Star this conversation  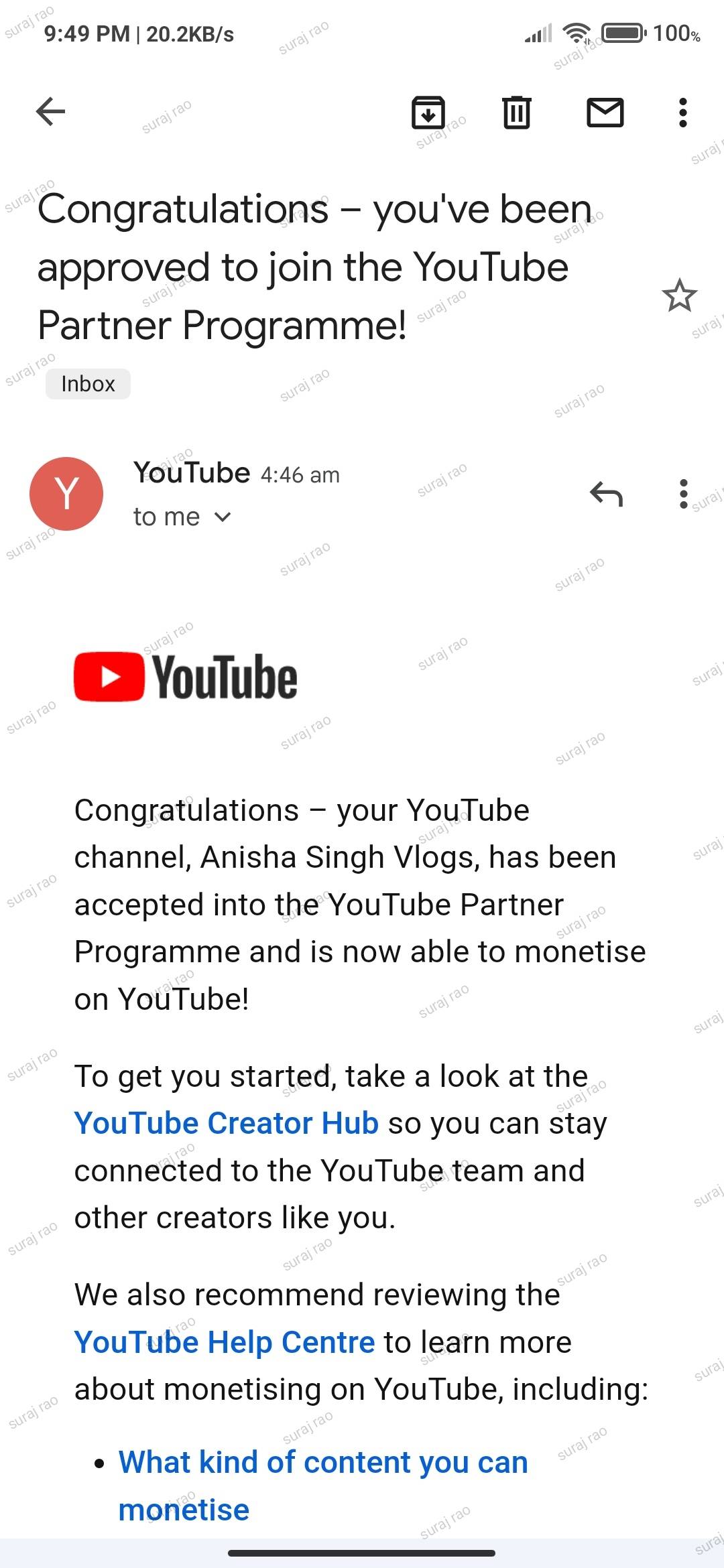[x=679, y=296]
